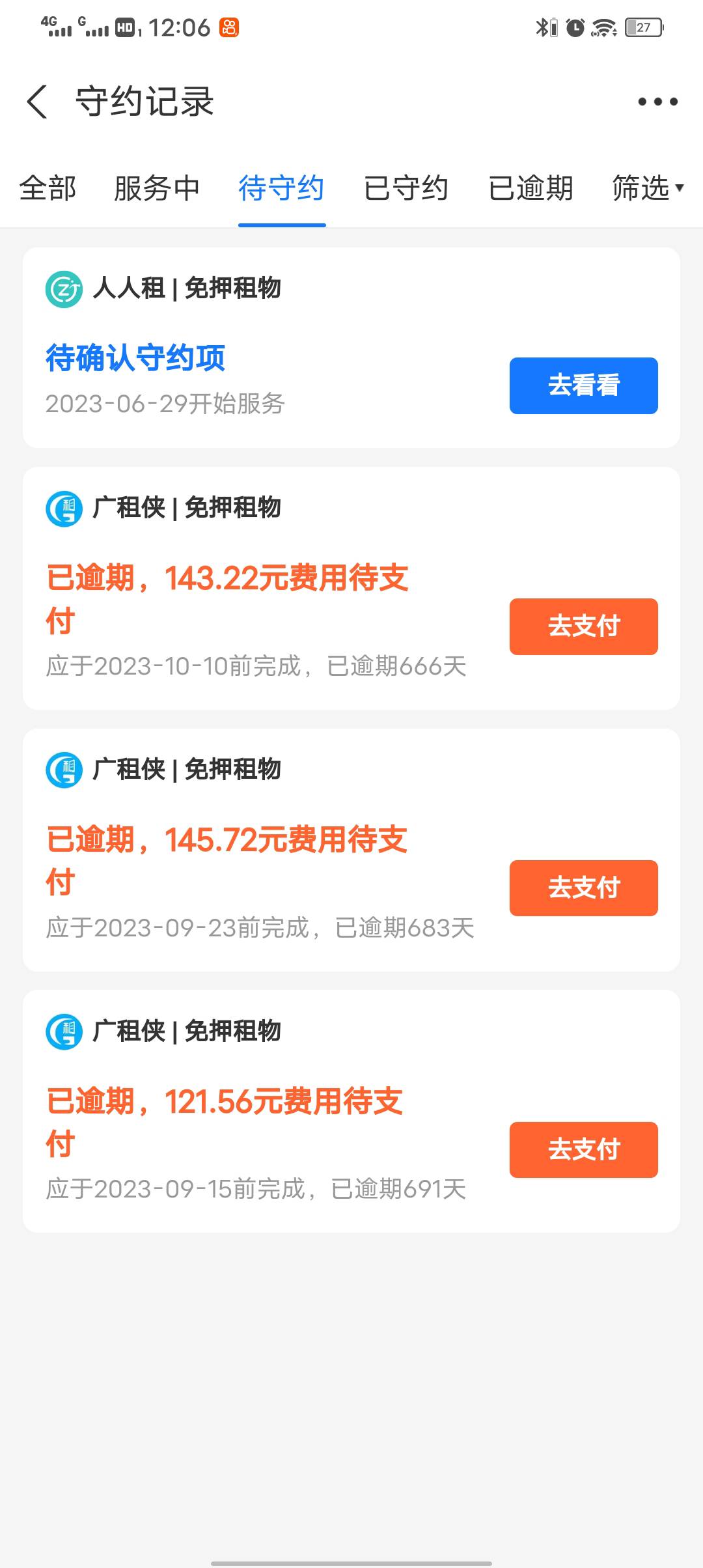Open the 广租侠 card overdue 666 days
This screenshot has height=1568, width=703.
(351, 588)
